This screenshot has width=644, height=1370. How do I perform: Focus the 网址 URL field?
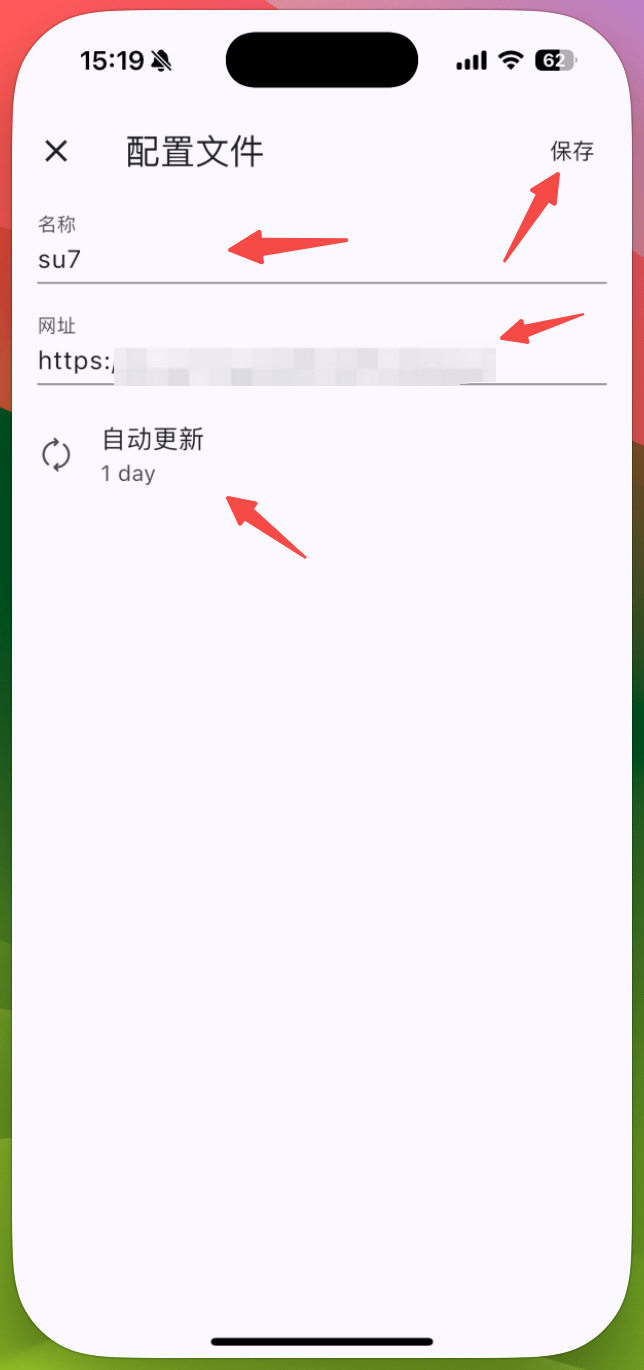pos(320,361)
